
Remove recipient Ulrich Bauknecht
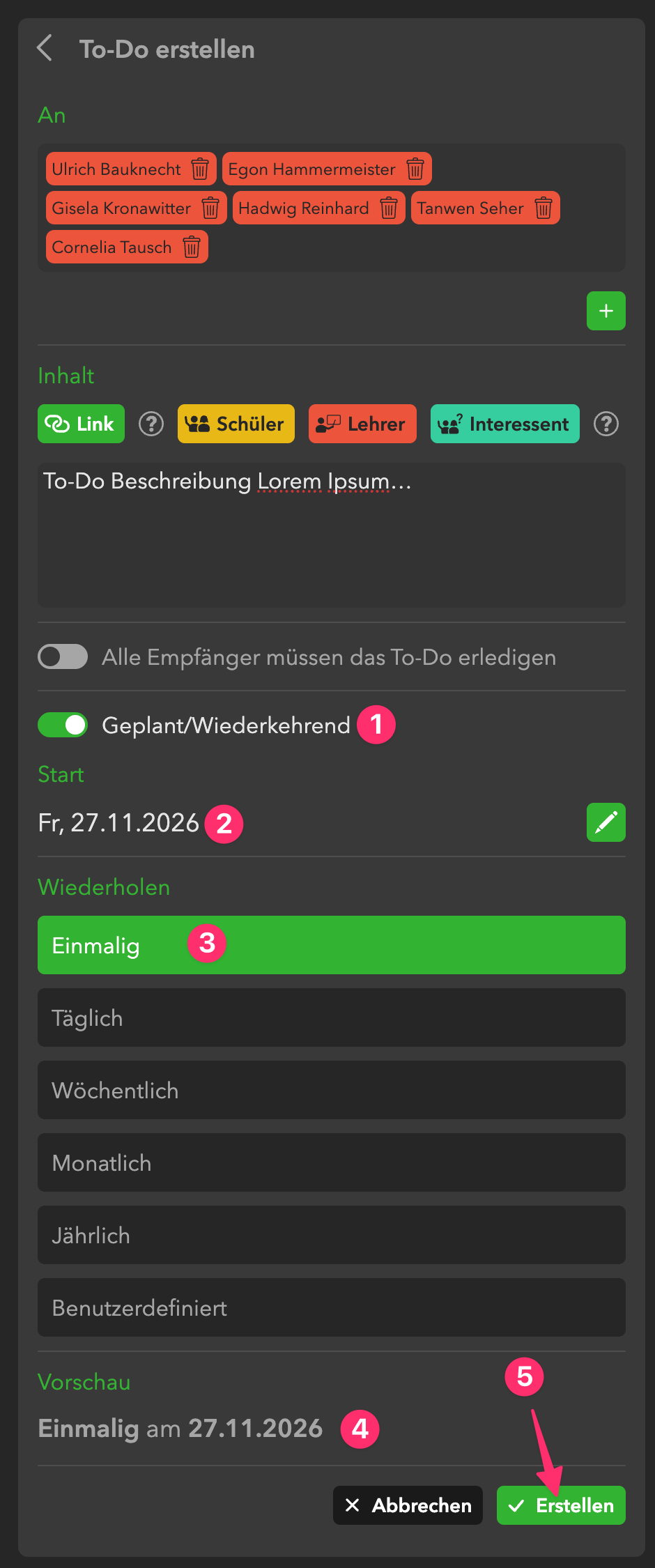click(x=200, y=169)
